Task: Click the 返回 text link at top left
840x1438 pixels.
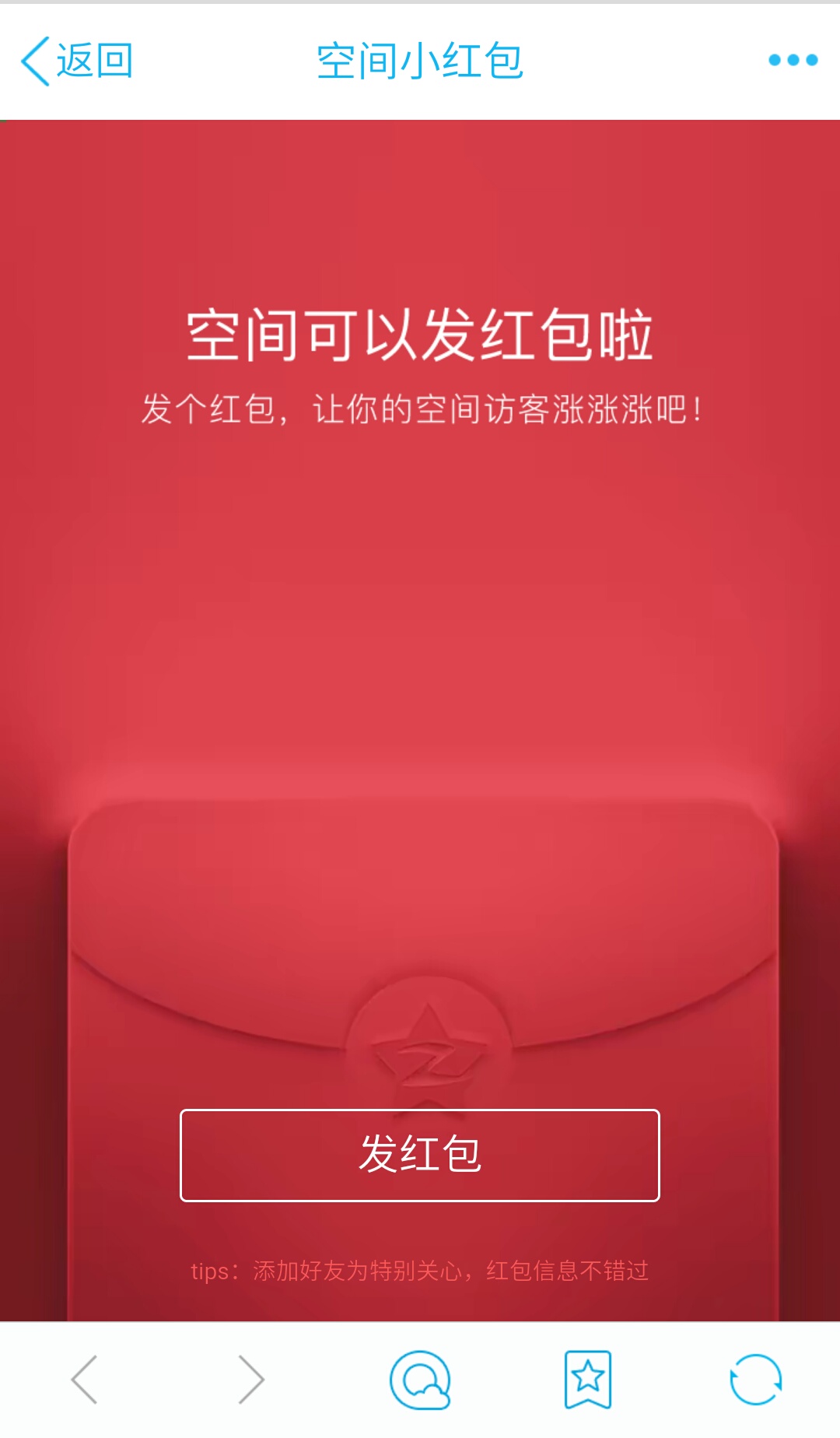Action: pyautogui.click(x=93, y=61)
